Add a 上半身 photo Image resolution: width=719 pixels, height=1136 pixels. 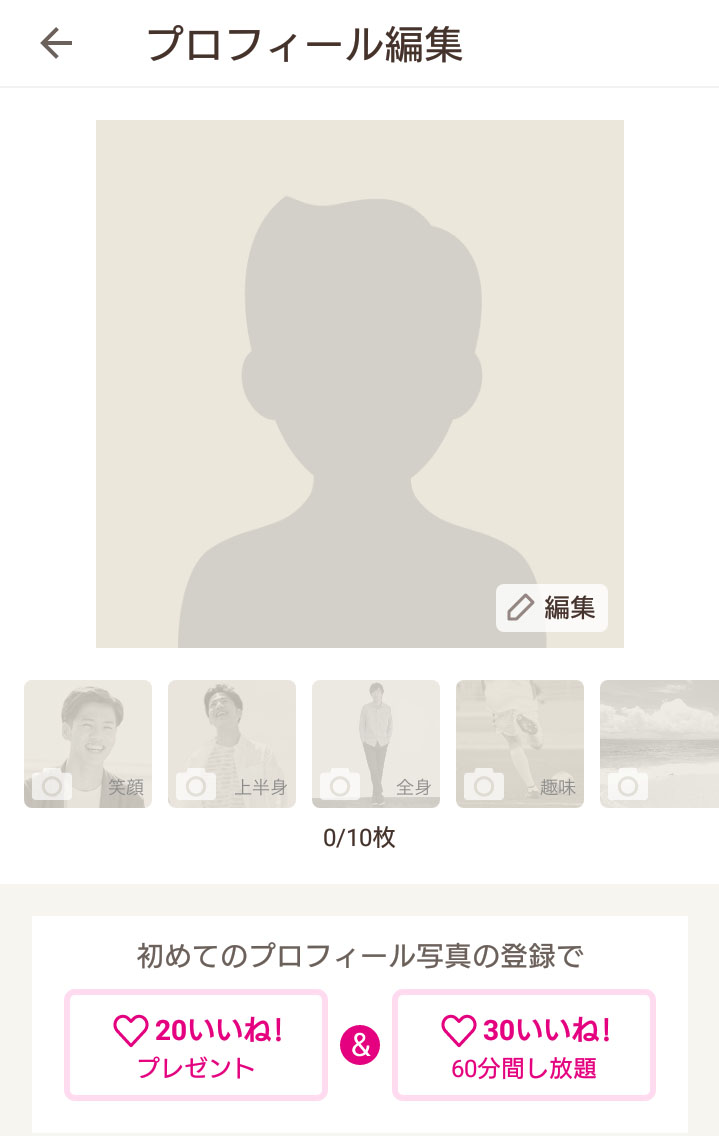point(232,744)
